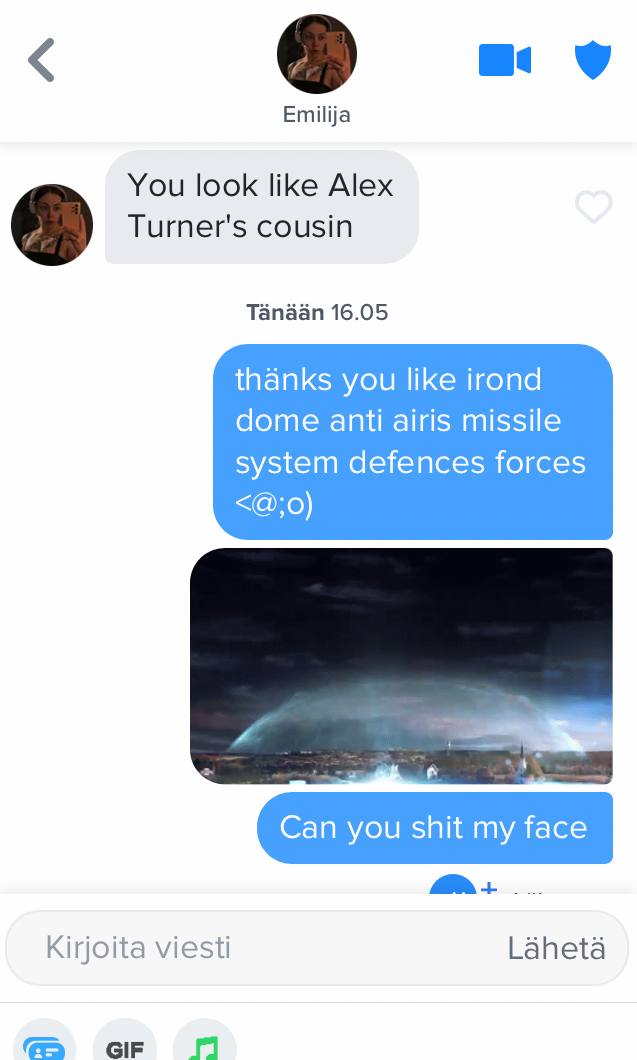Open the blue card icon at bottom left

pos(45,1046)
